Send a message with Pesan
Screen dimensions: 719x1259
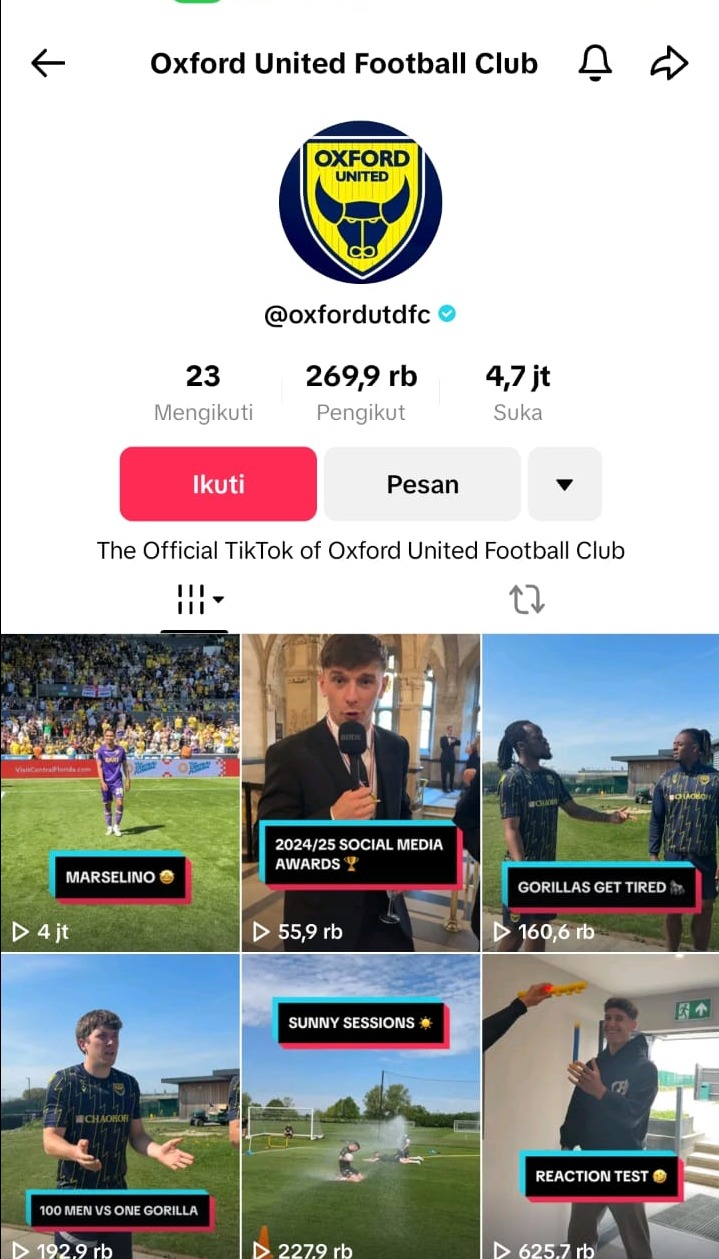(x=422, y=484)
